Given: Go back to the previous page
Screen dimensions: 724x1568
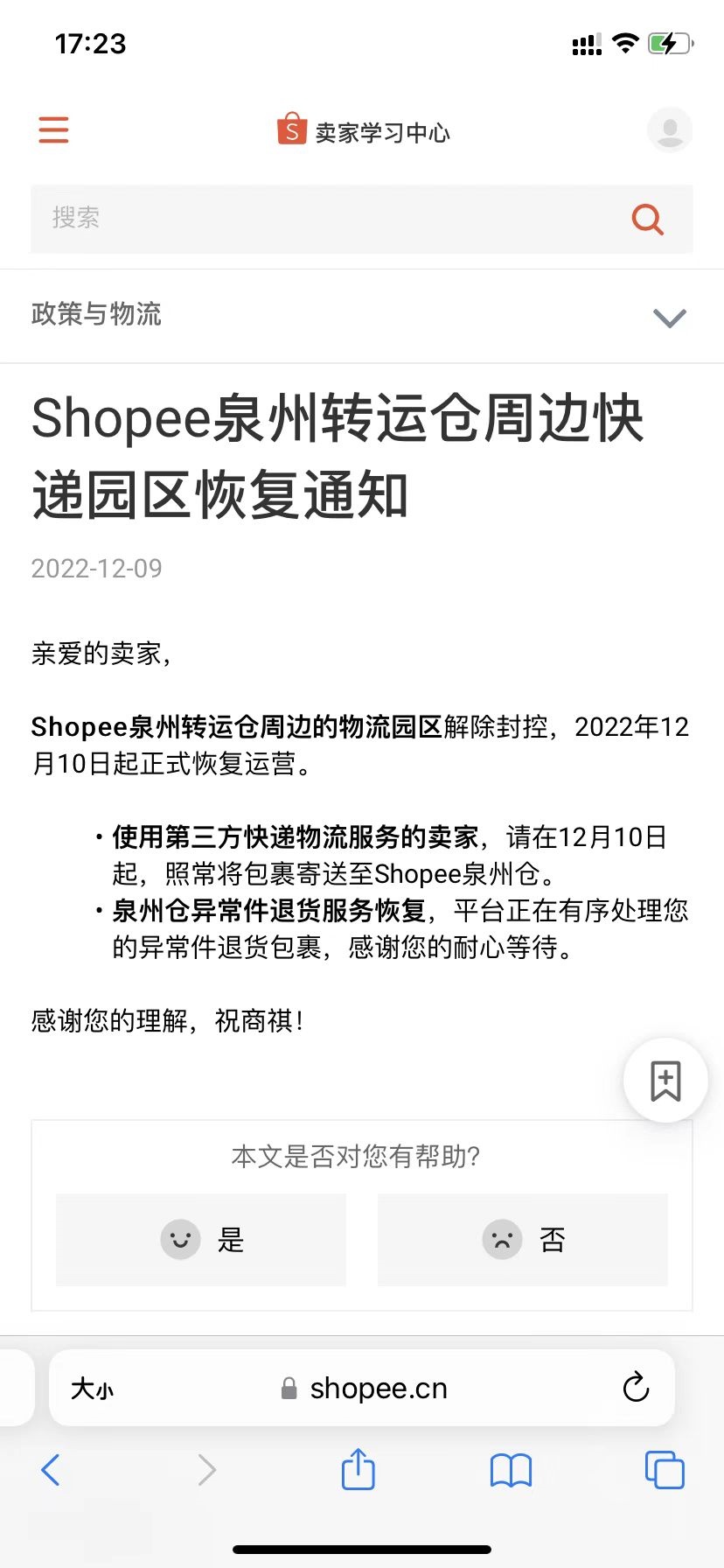Looking at the screenshot, I should pyautogui.click(x=51, y=1470).
